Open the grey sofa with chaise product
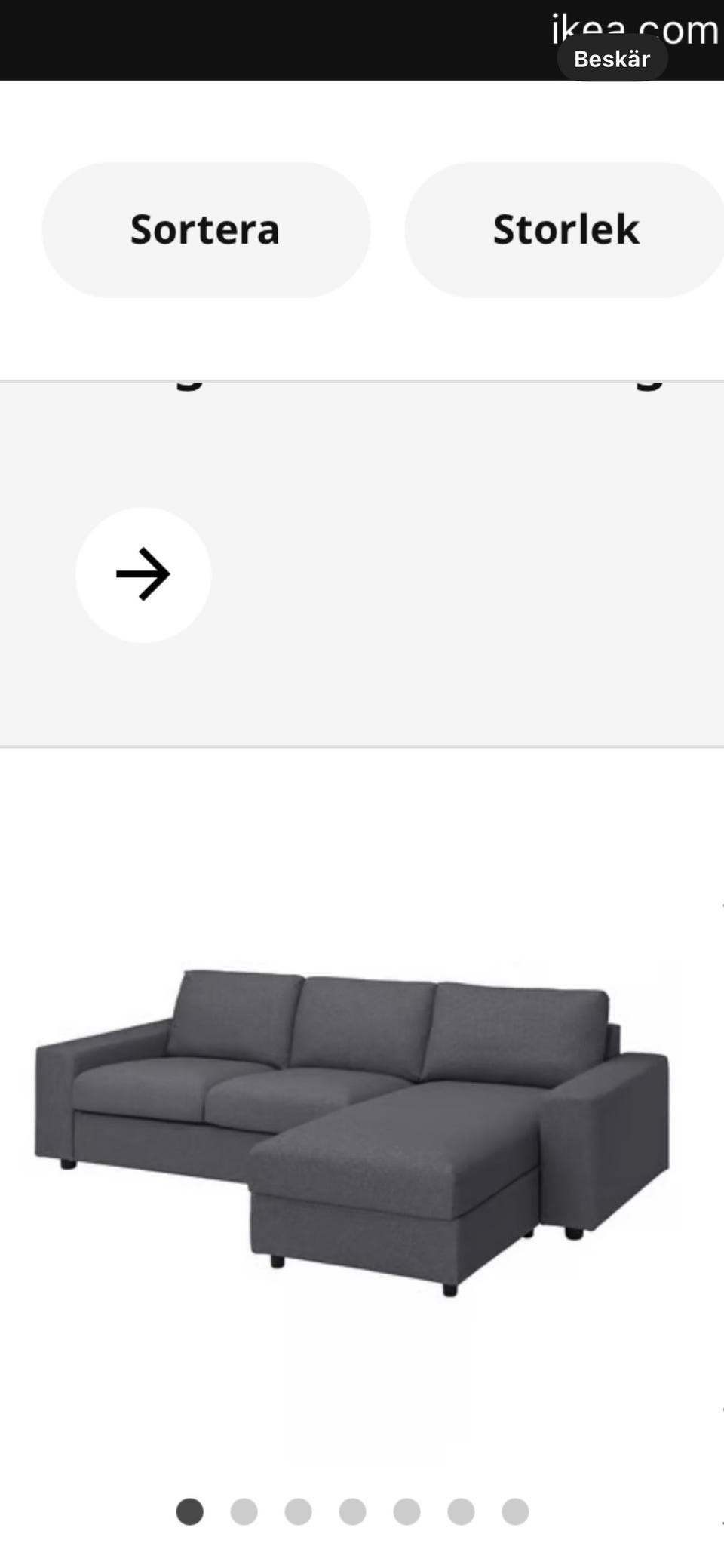The width and height of the screenshot is (724, 1568). [x=352, y=1132]
